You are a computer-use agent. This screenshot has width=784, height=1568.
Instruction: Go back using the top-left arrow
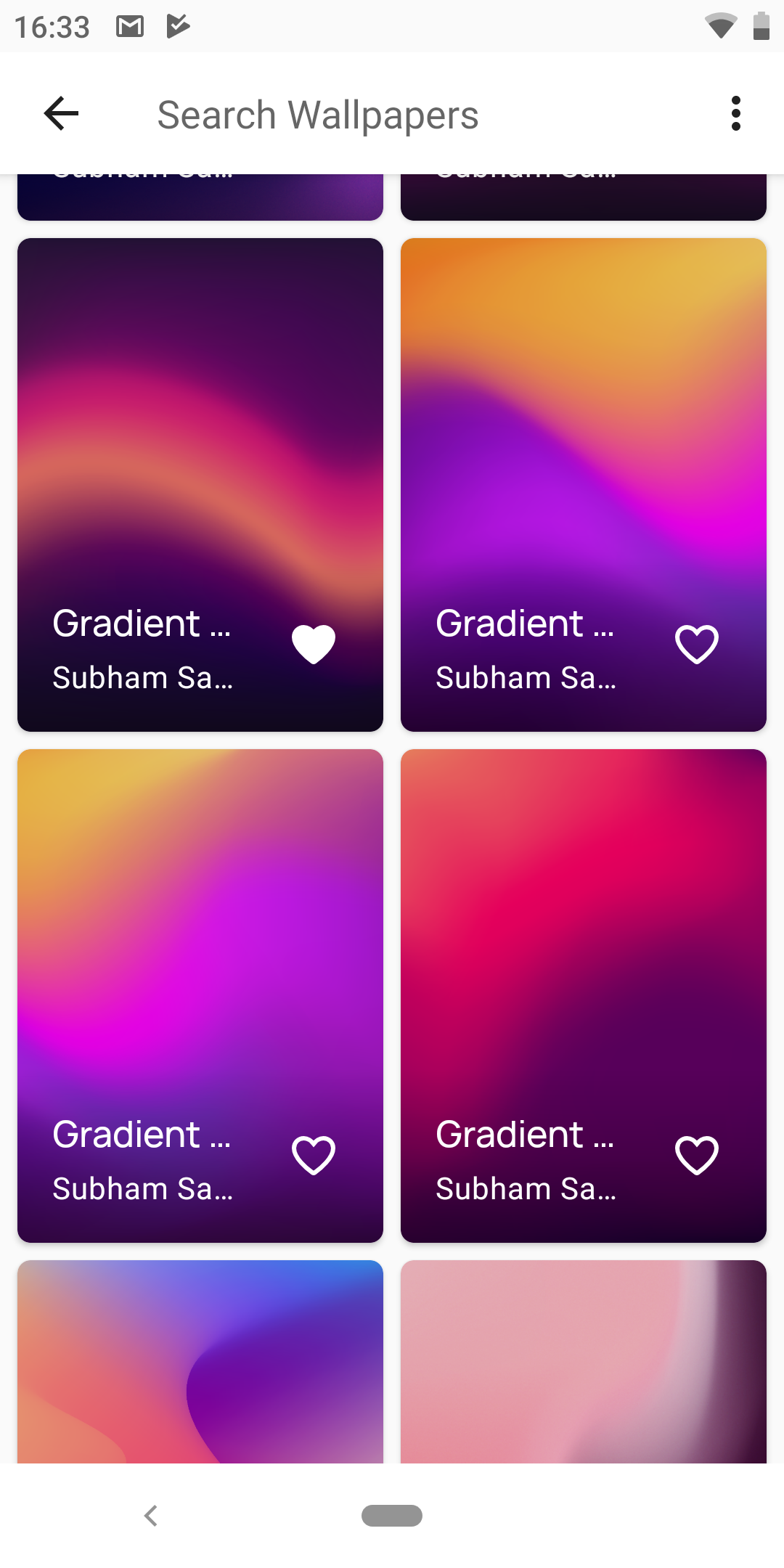click(61, 113)
